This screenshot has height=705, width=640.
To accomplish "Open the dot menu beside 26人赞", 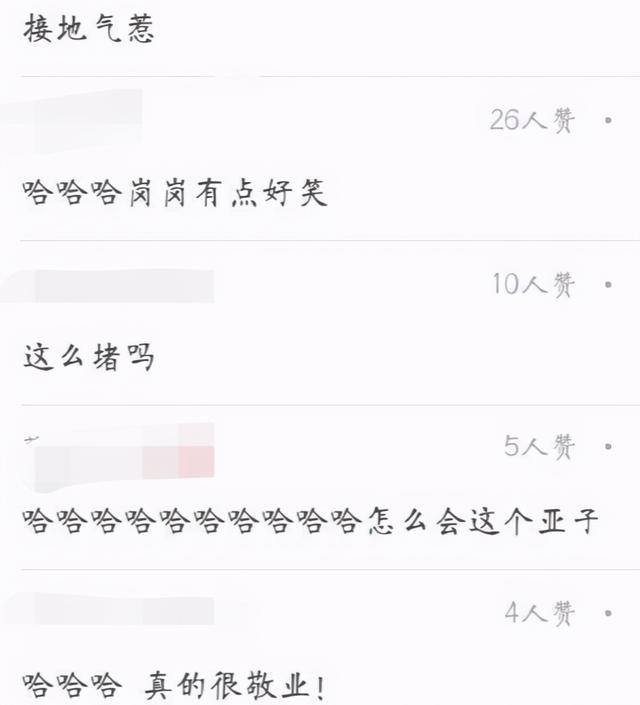I will point(607,121).
